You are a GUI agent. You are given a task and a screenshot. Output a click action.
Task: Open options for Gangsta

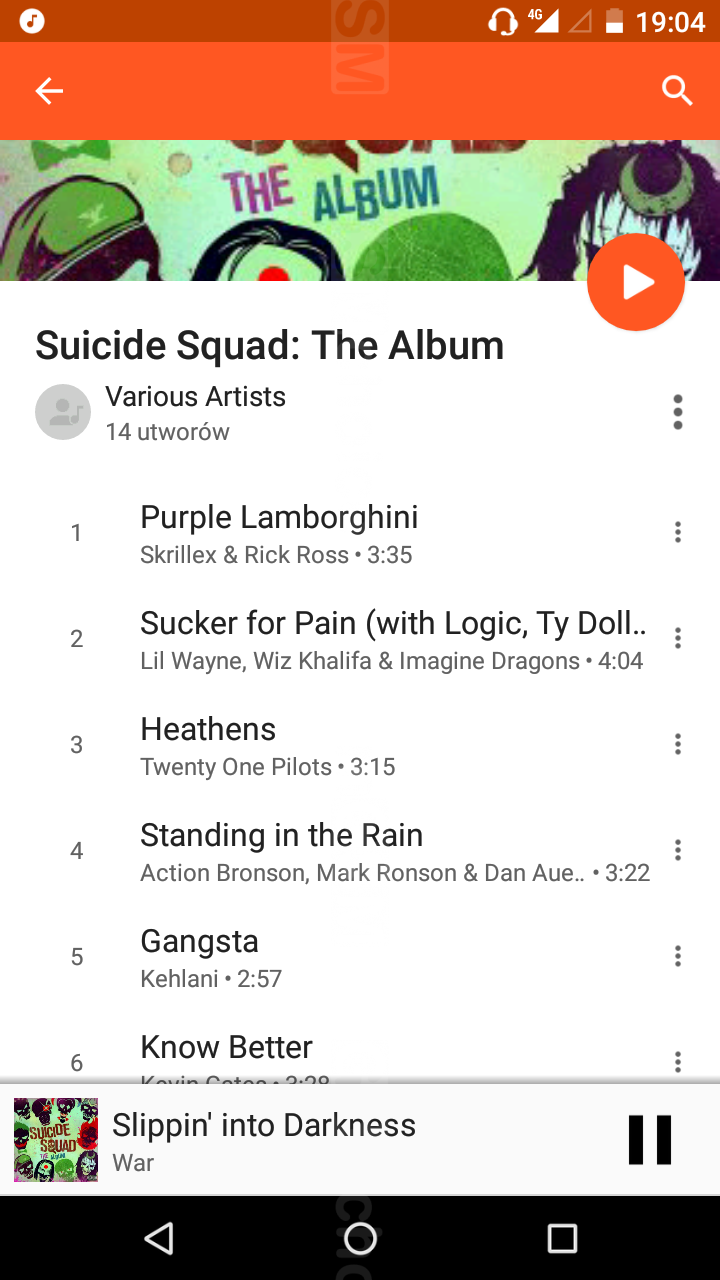pyautogui.click(x=677, y=956)
